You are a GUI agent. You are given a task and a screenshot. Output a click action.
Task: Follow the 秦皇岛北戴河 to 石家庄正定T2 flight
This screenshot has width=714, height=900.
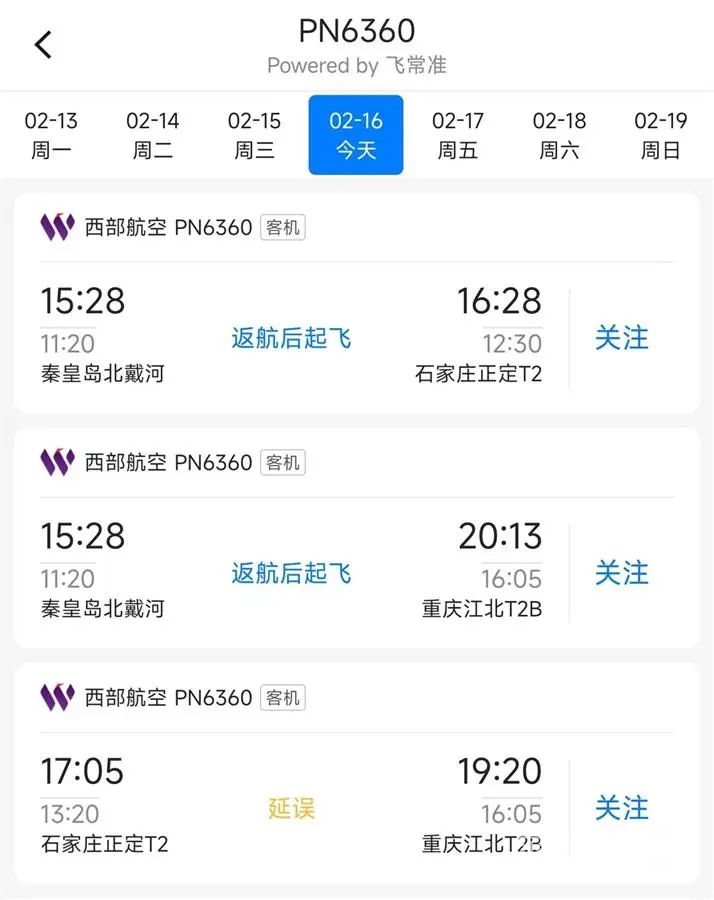[621, 338]
